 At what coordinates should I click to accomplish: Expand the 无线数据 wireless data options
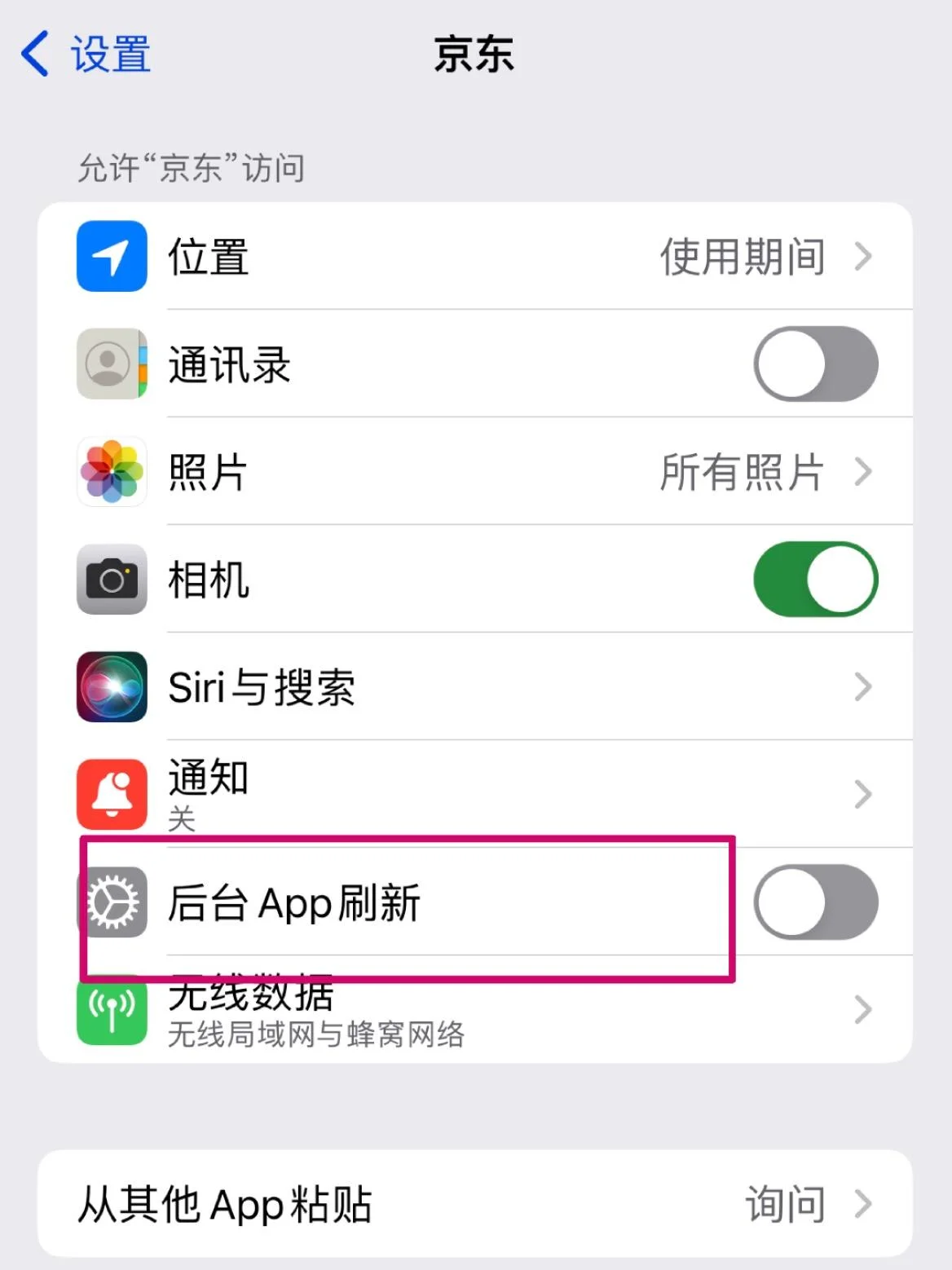[476, 1010]
